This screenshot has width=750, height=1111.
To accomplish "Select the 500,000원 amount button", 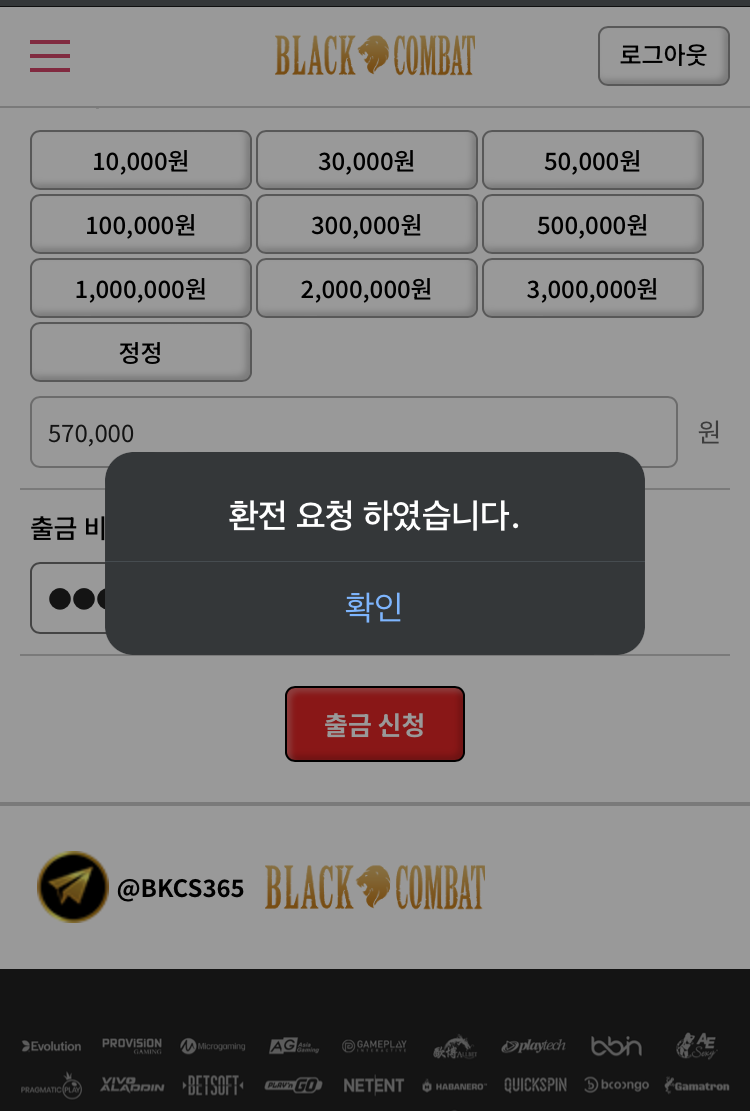I will pos(592,224).
